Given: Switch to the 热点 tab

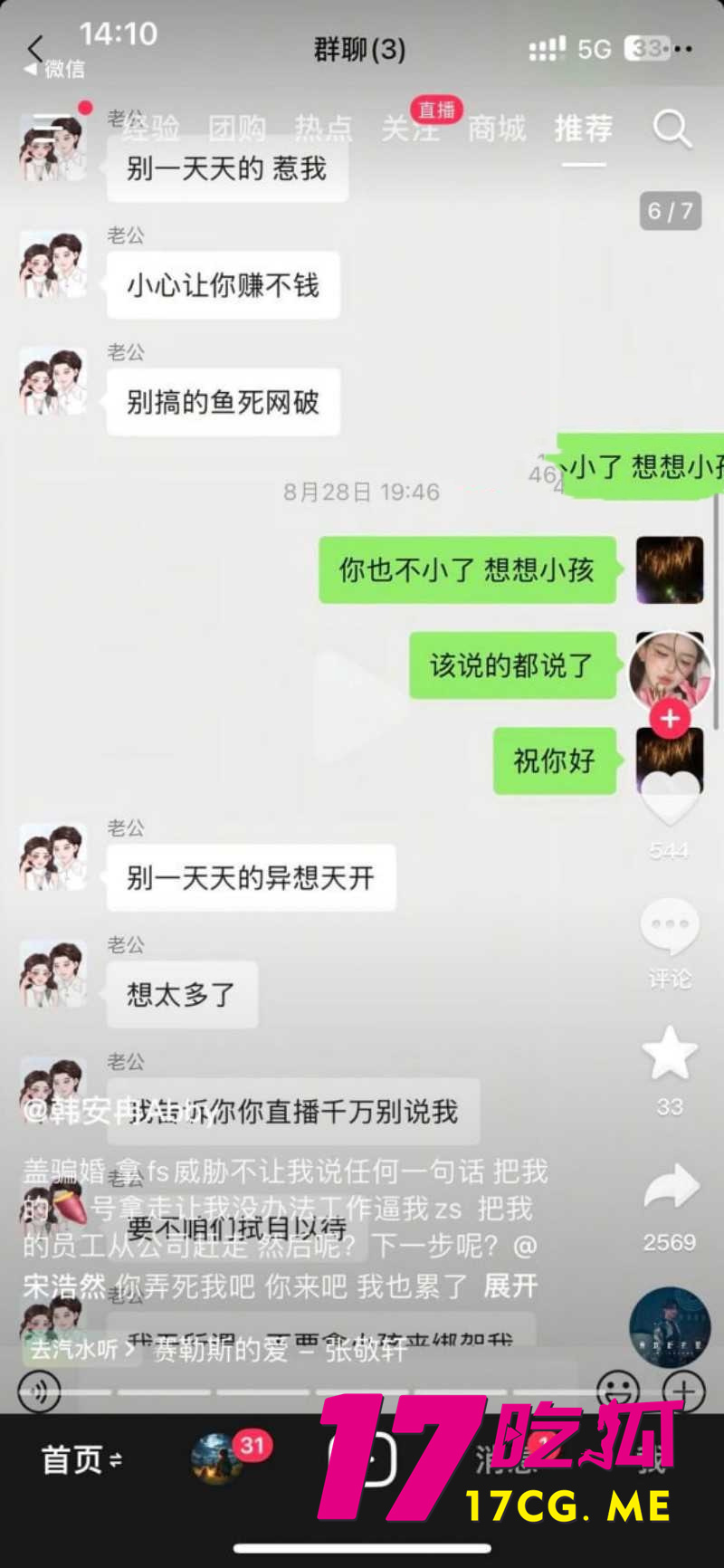Looking at the screenshot, I should (323, 129).
